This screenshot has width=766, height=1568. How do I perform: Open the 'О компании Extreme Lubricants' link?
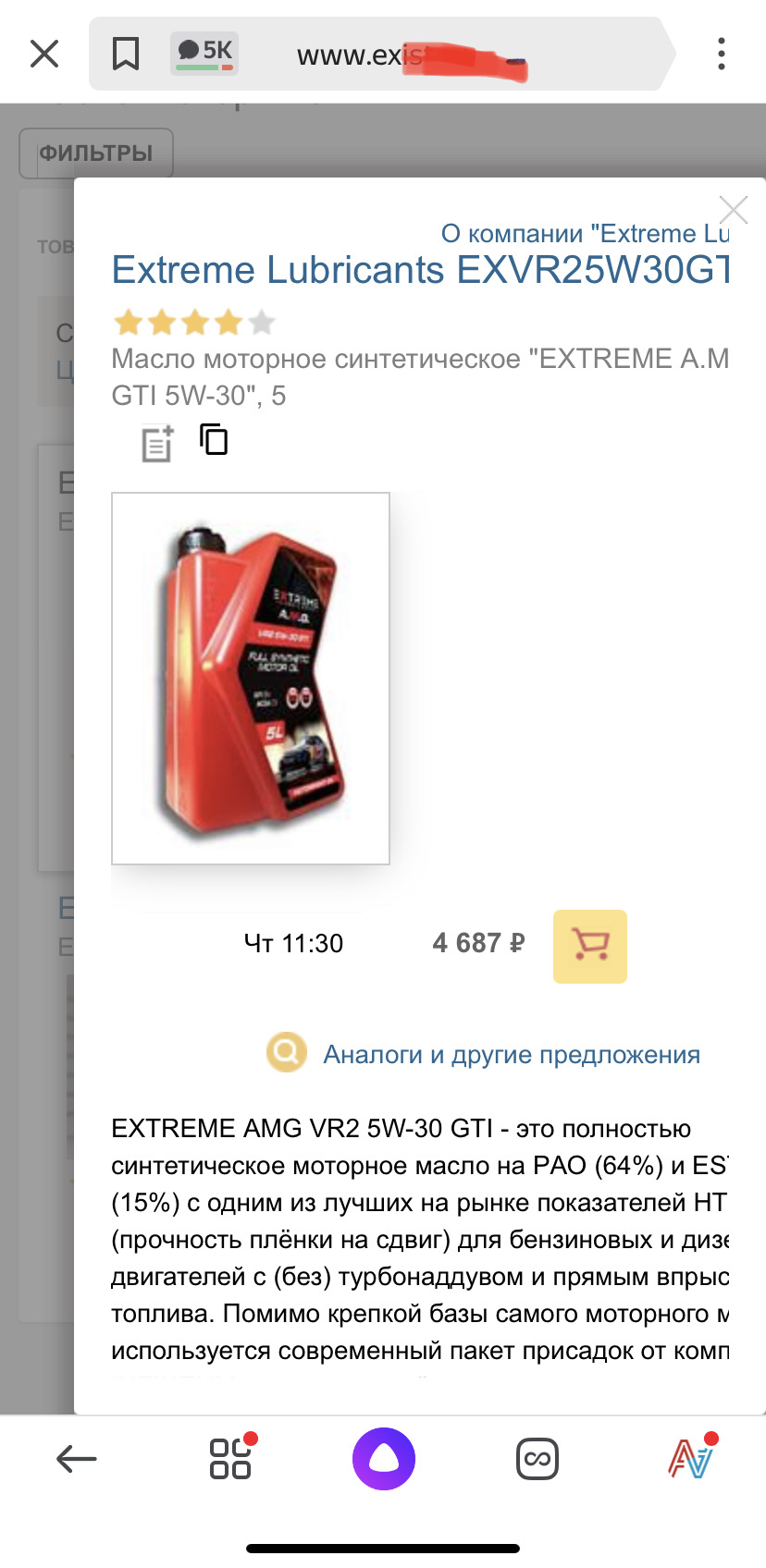click(x=585, y=233)
